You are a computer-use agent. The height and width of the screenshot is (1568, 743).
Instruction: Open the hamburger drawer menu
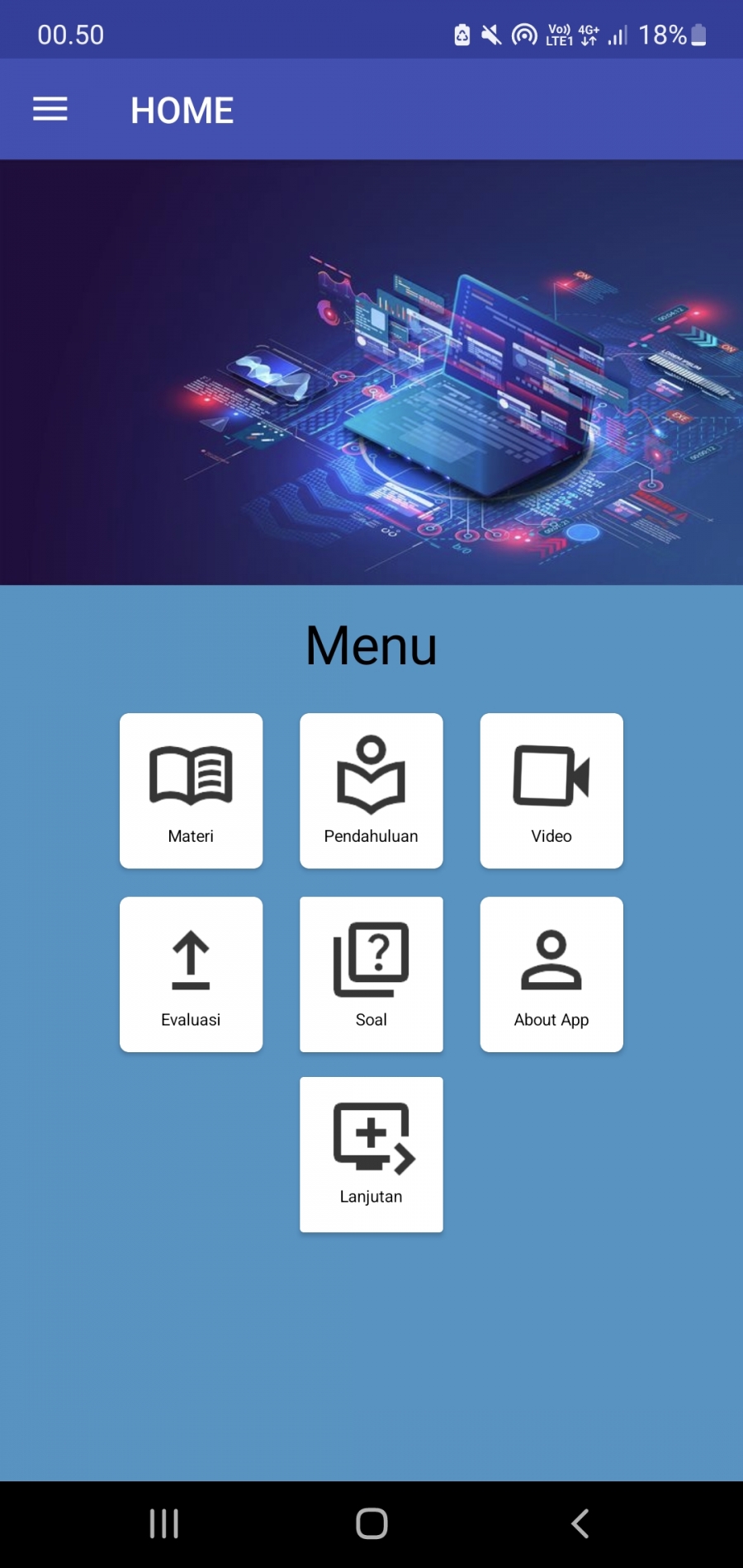(x=50, y=109)
